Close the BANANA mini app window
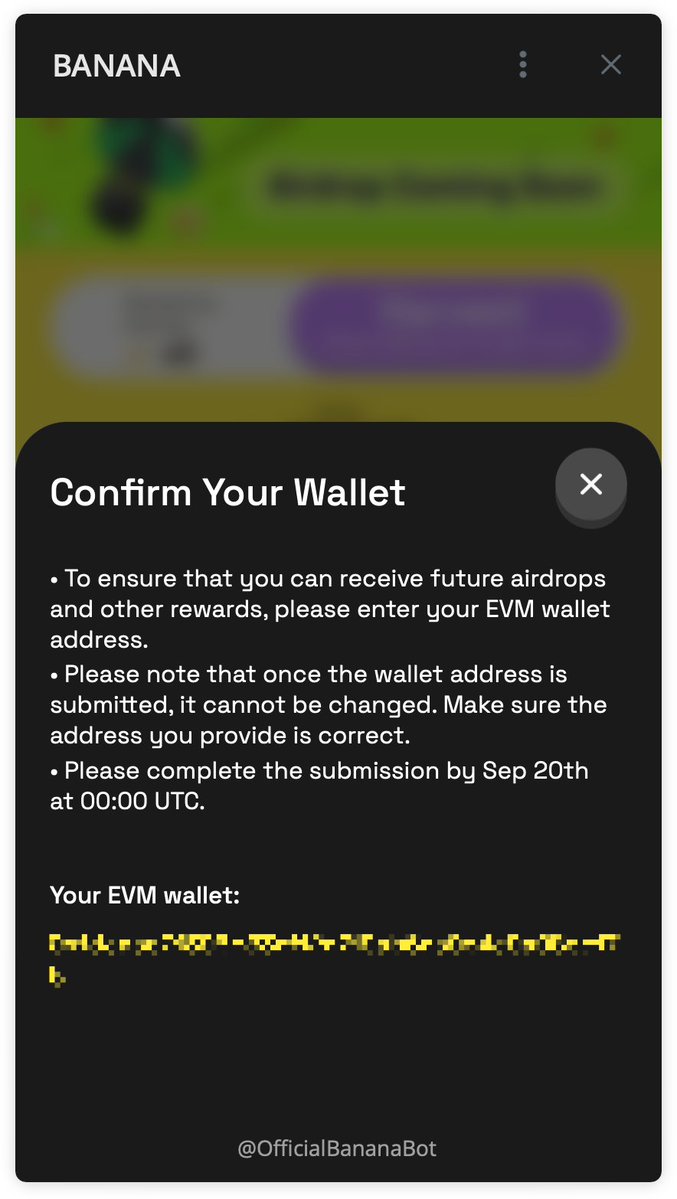 coord(611,65)
